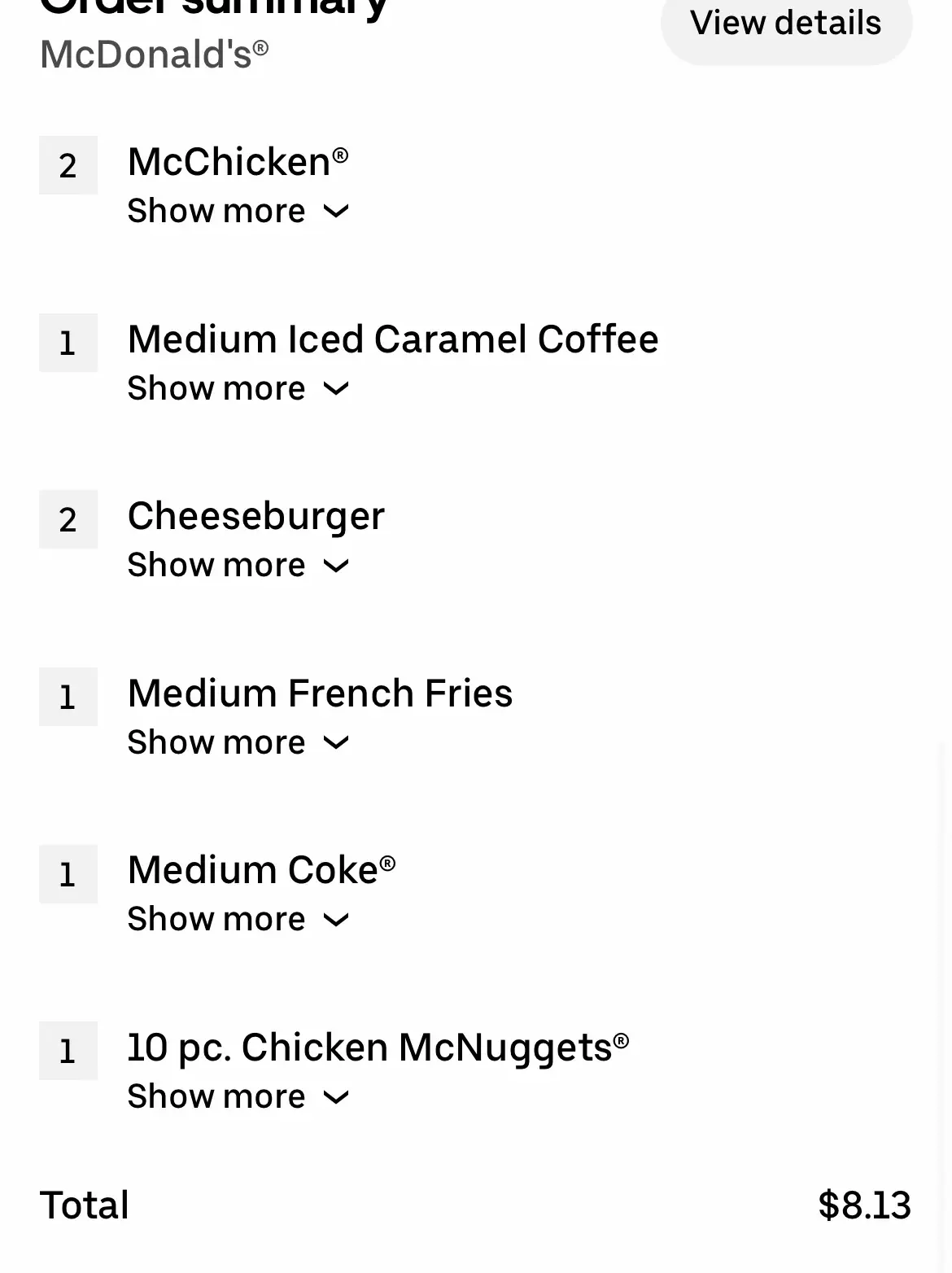Expand the Medium Coke item options

point(216,918)
